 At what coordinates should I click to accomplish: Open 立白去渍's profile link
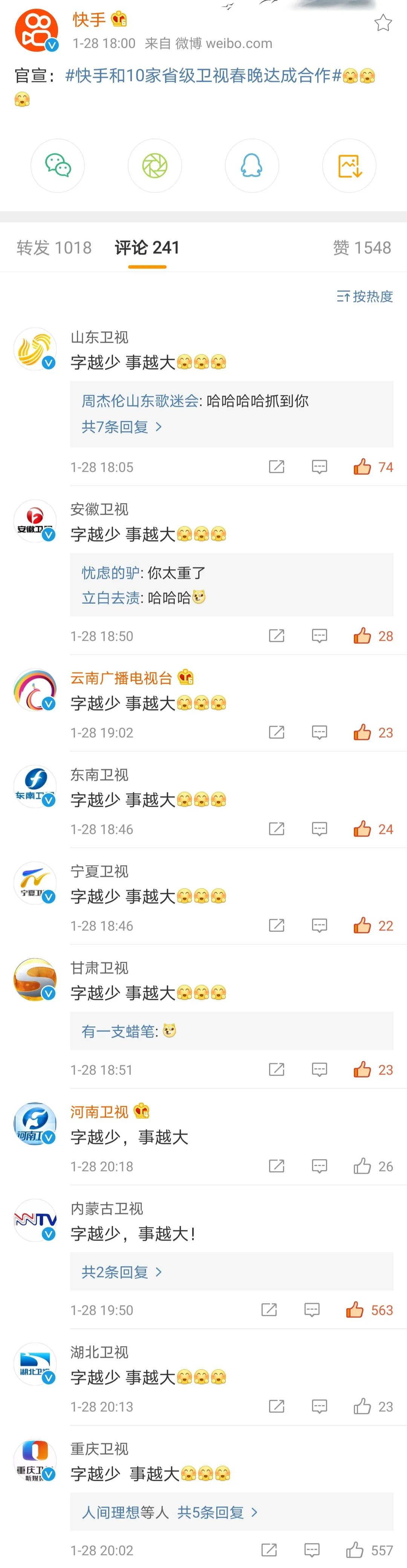pos(111,598)
